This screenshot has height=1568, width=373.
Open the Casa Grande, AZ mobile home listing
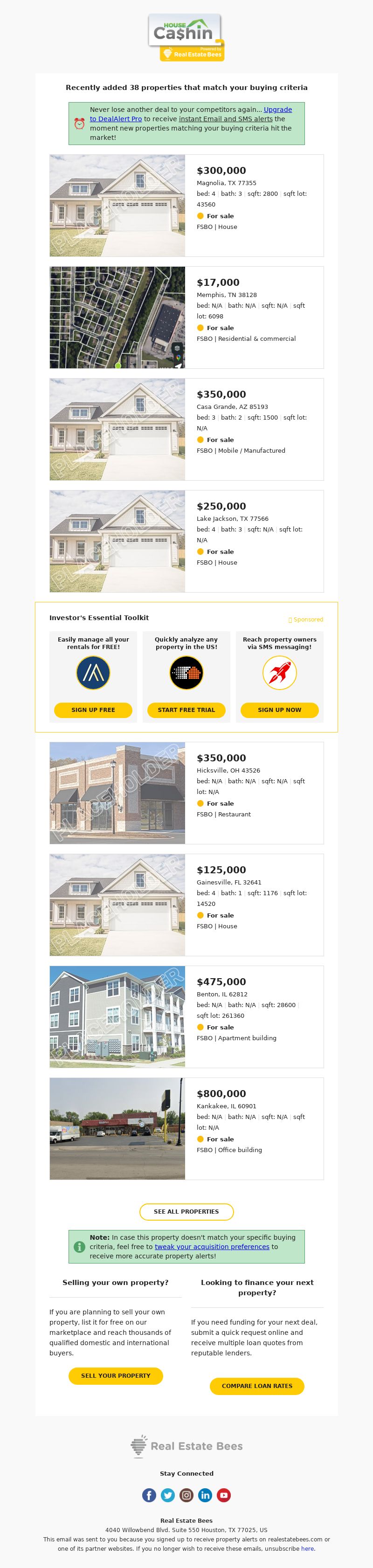click(x=221, y=395)
